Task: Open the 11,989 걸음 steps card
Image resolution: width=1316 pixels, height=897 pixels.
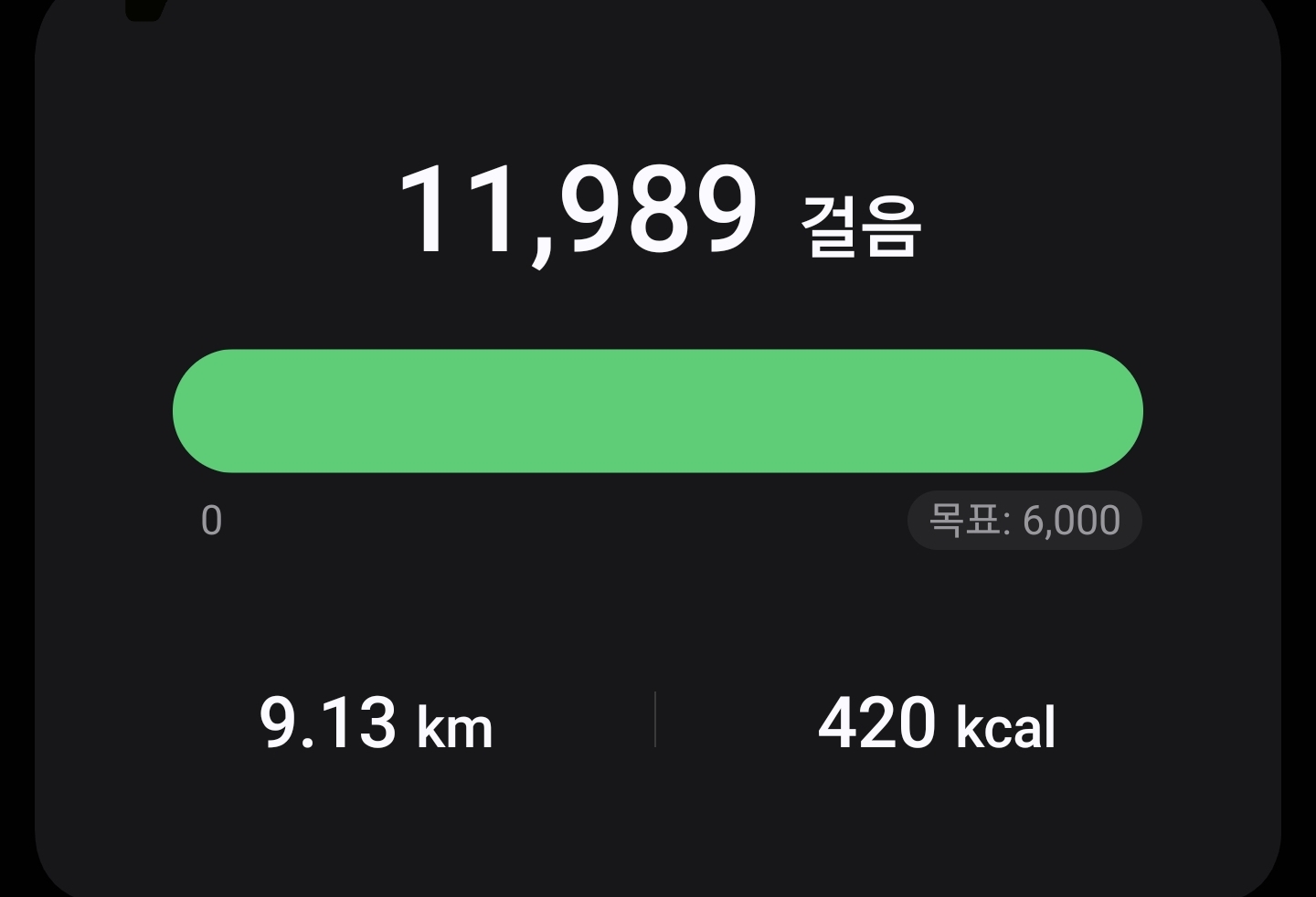Action: coord(658,212)
